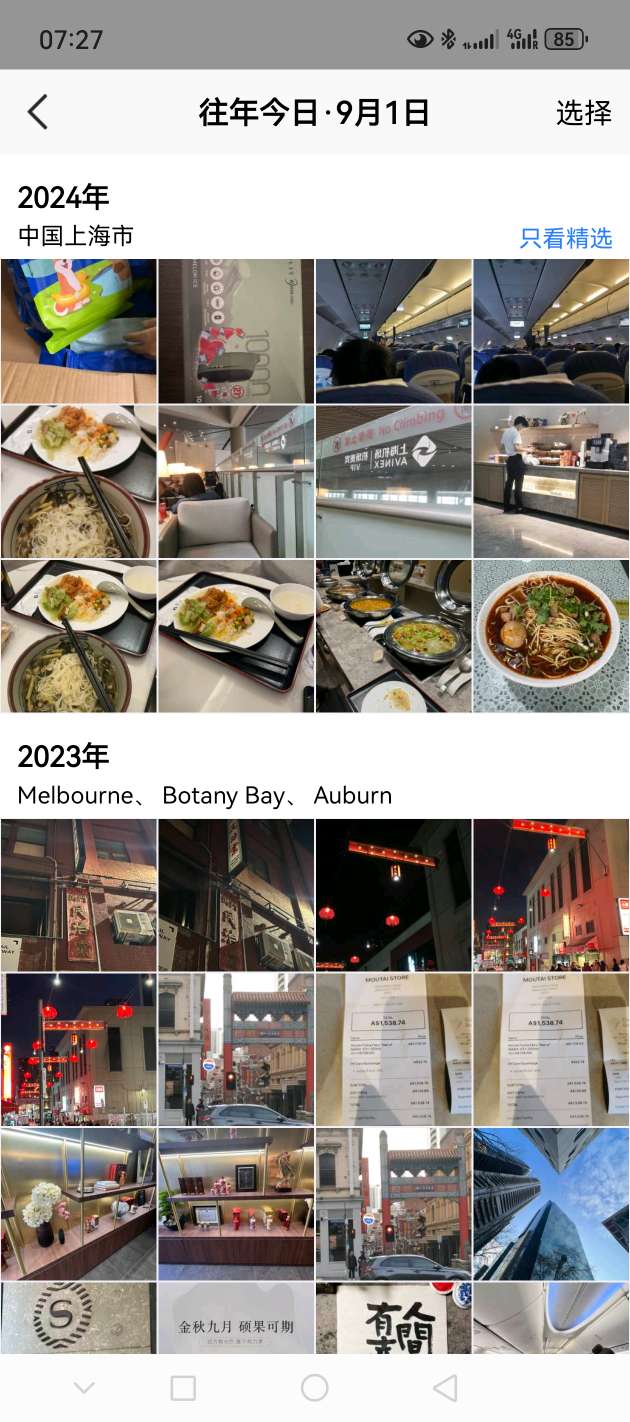Go to the home screen via circle button
This screenshot has width=630, height=1422.
(315, 1387)
